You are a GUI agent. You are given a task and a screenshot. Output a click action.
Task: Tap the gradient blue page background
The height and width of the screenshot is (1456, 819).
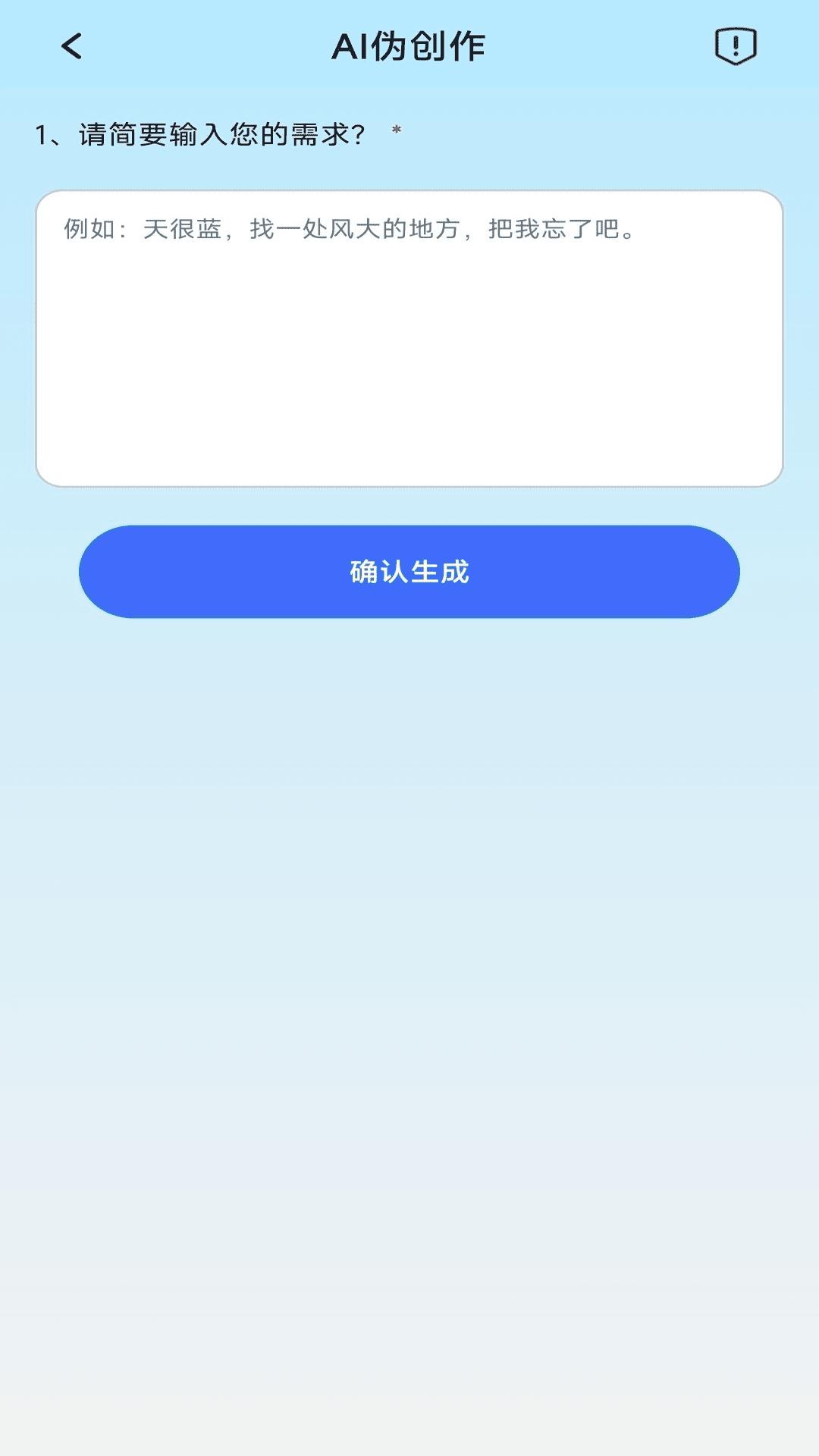[409, 986]
